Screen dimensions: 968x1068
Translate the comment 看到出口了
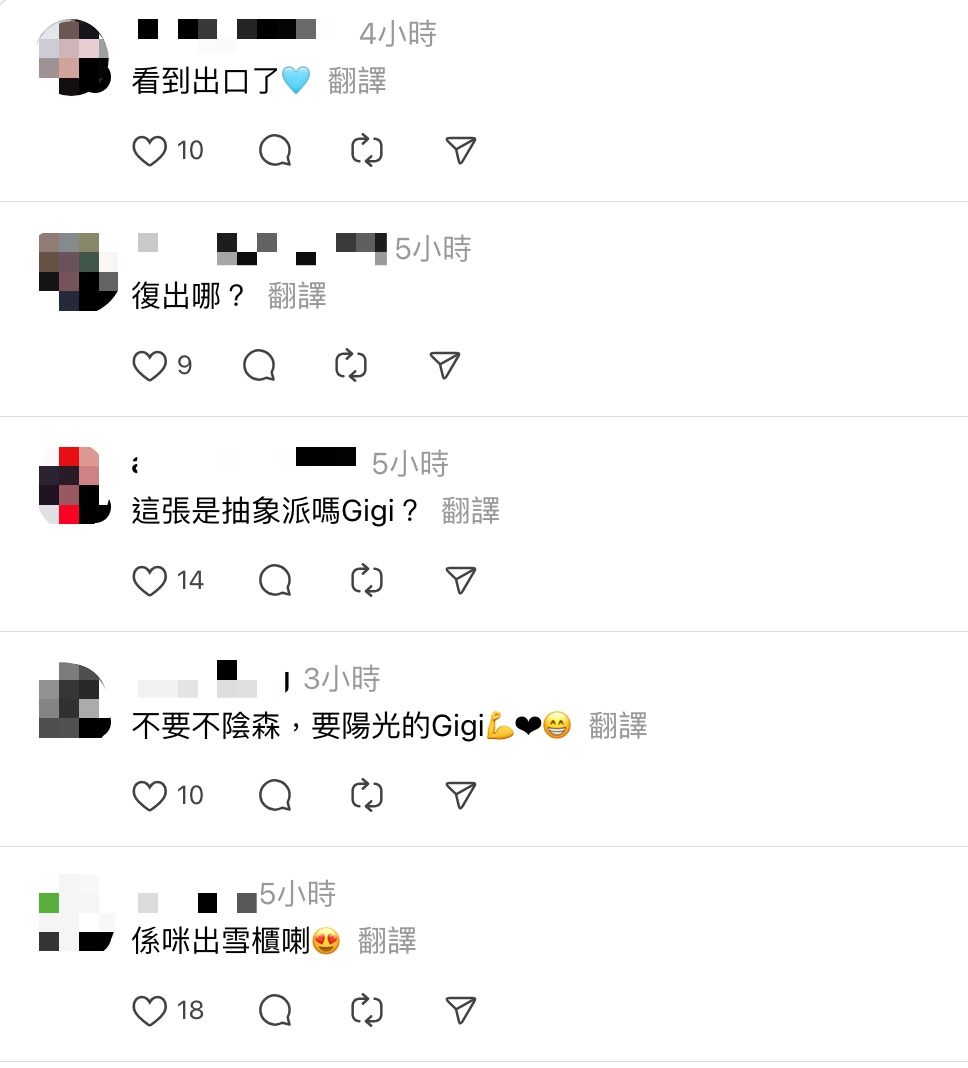(357, 81)
